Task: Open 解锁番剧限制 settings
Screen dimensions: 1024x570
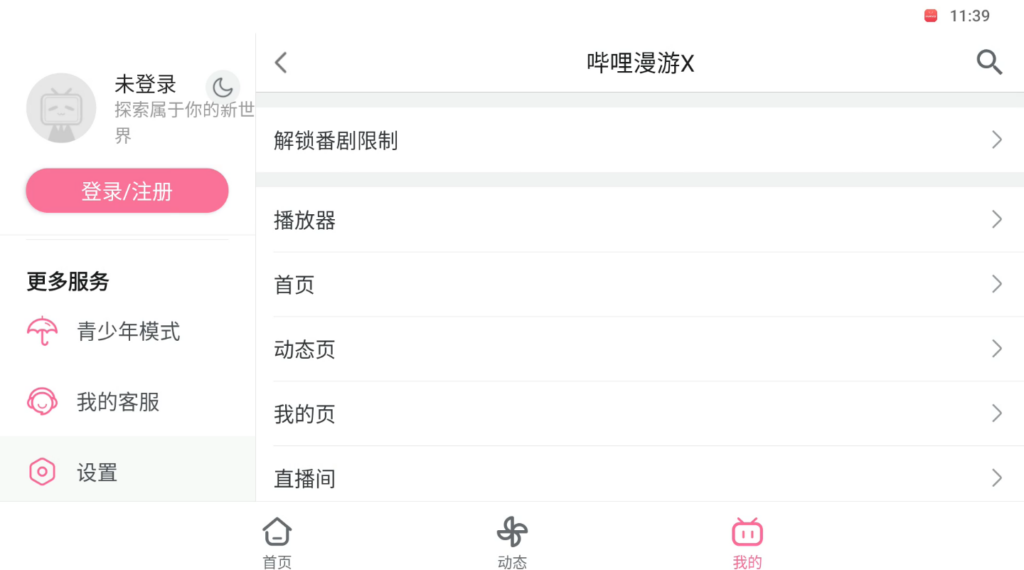Action: [x=639, y=140]
